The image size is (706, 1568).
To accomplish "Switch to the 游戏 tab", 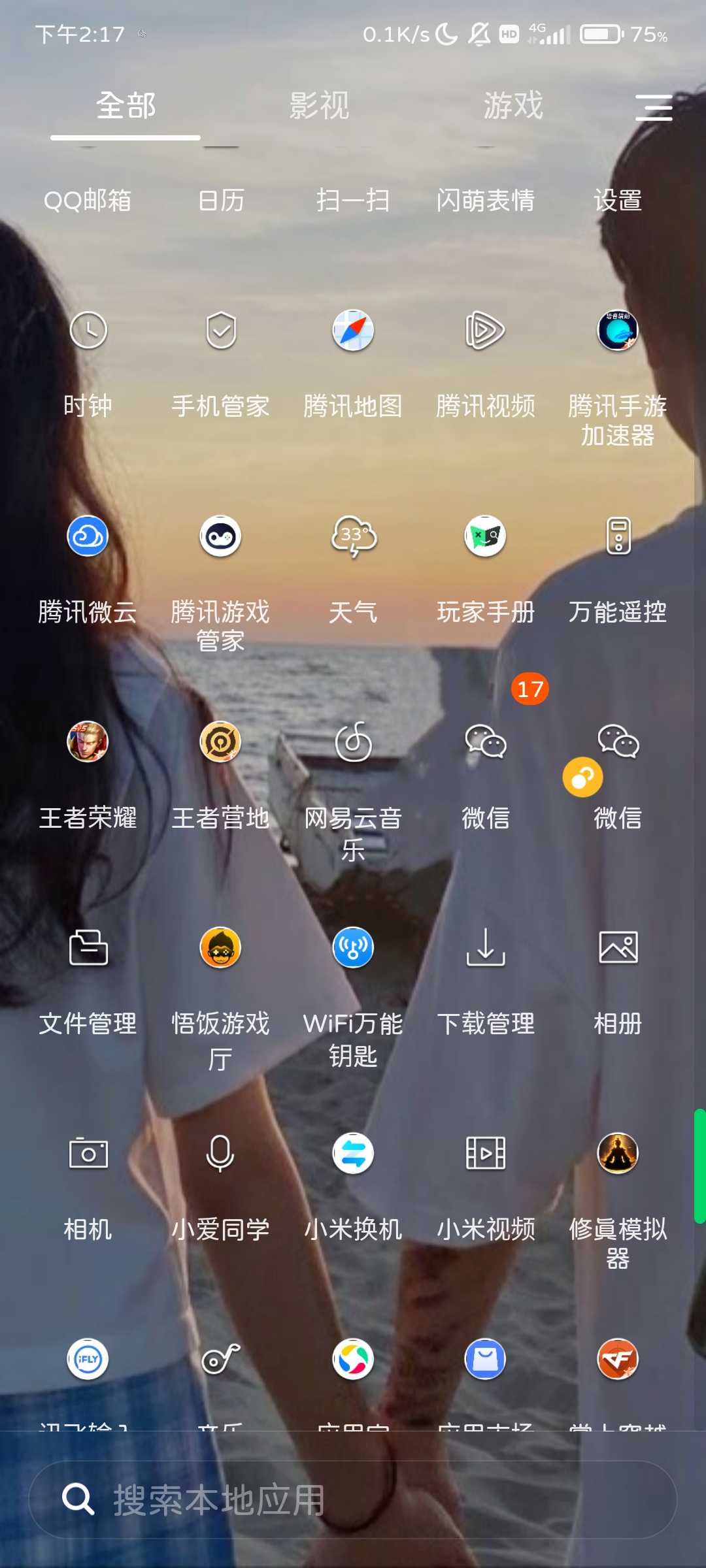I will (513, 106).
